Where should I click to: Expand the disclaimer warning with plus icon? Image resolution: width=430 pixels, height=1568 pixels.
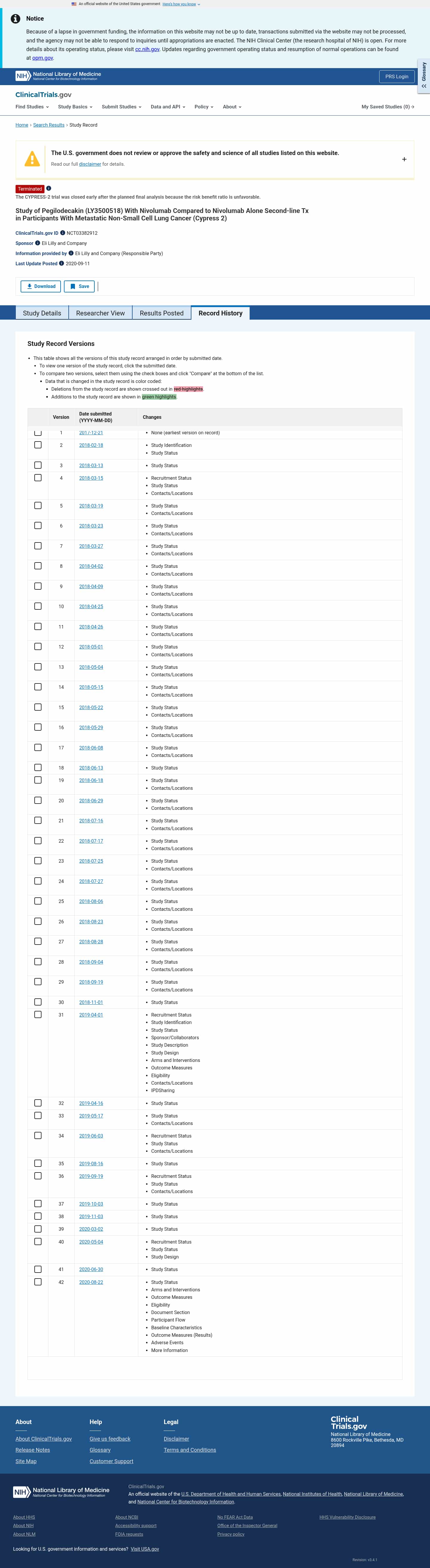[404, 159]
